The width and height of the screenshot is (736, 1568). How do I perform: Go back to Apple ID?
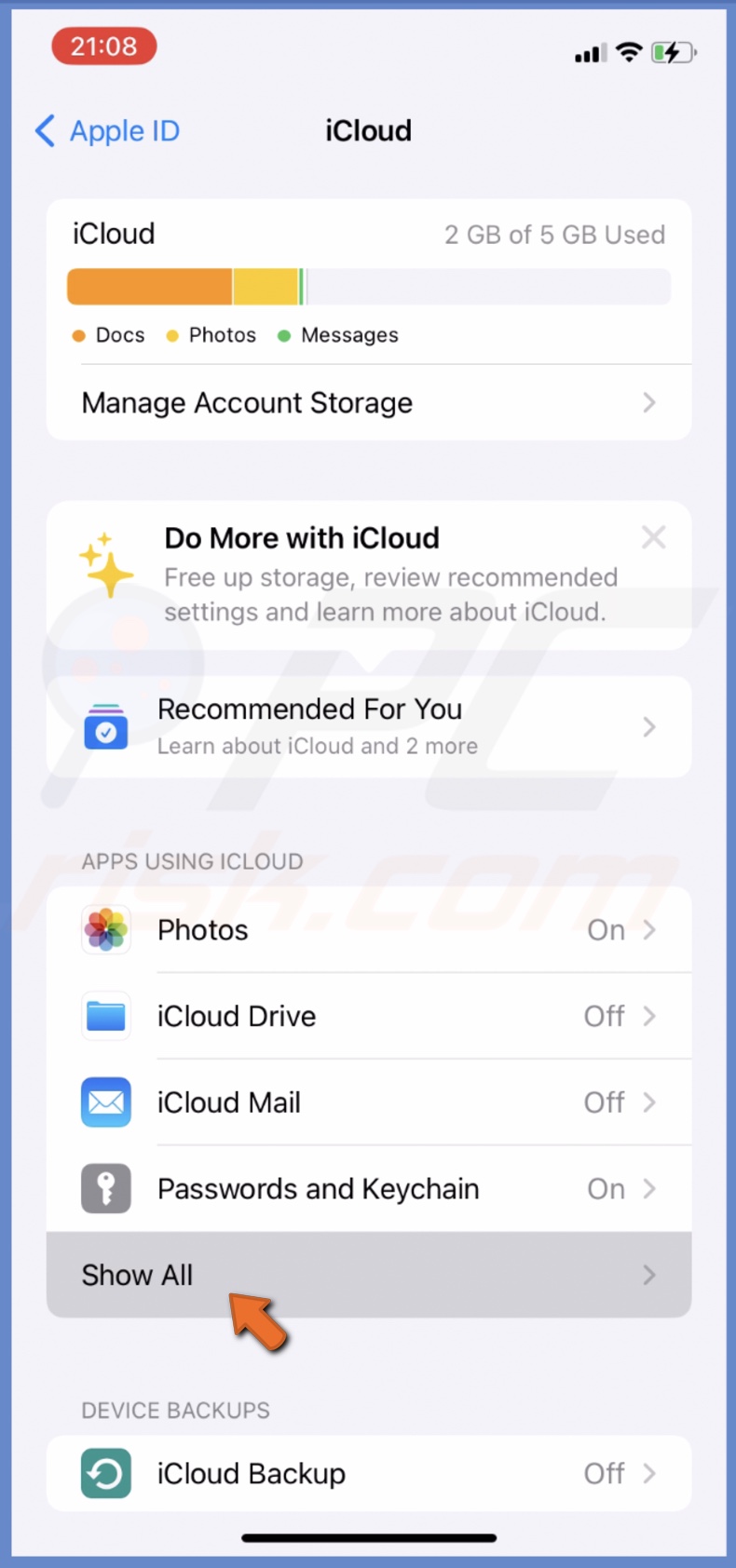tap(107, 130)
